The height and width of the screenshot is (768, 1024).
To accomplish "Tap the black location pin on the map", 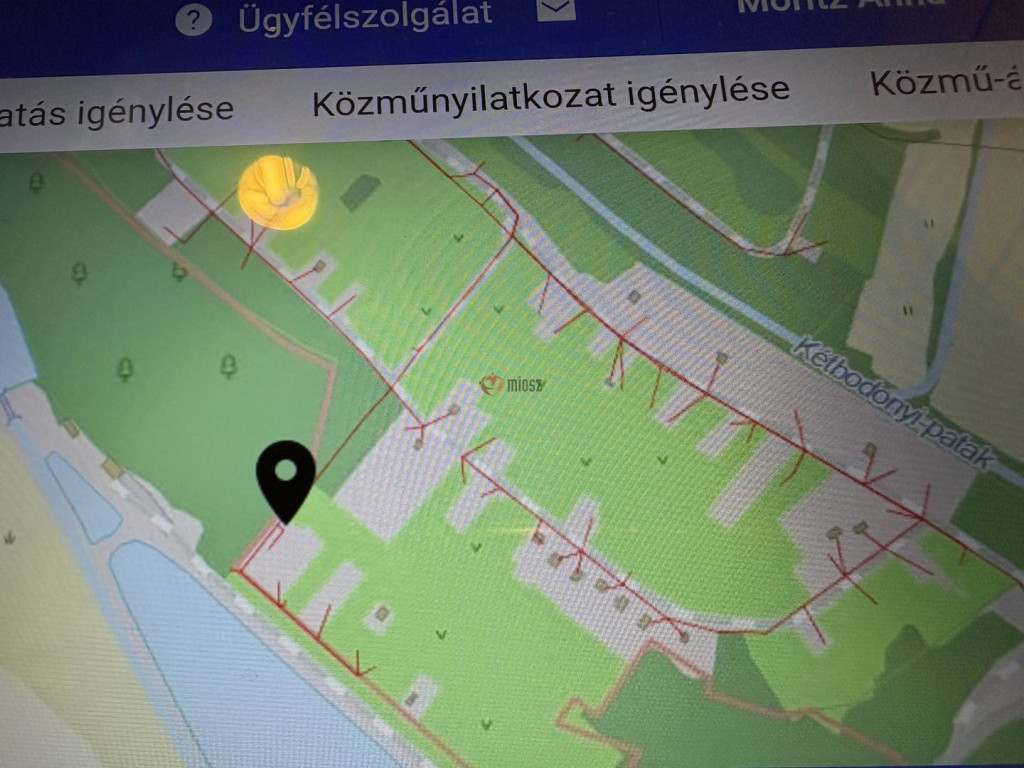I will [286, 477].
